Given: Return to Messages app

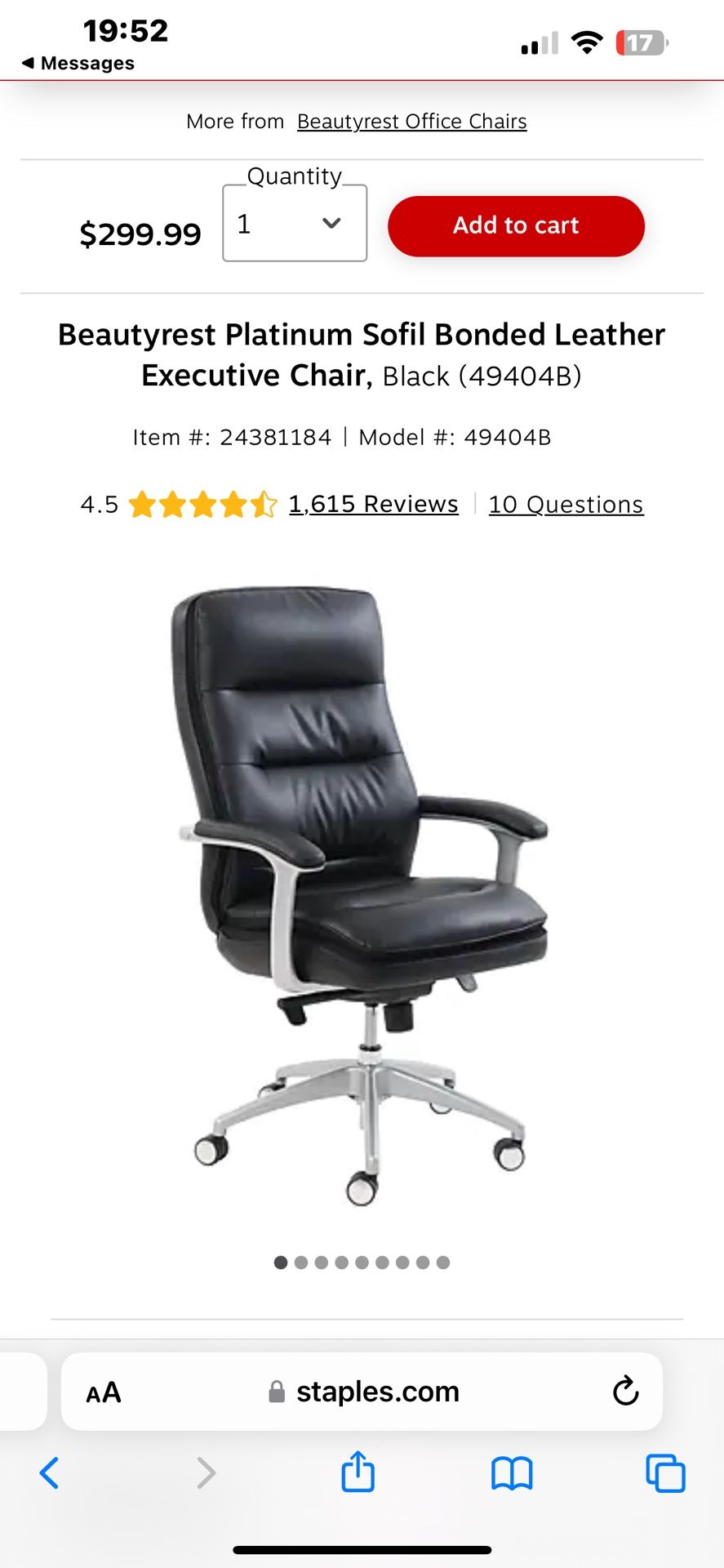Looking at the screenshot, I should click(x=78, y=63).
